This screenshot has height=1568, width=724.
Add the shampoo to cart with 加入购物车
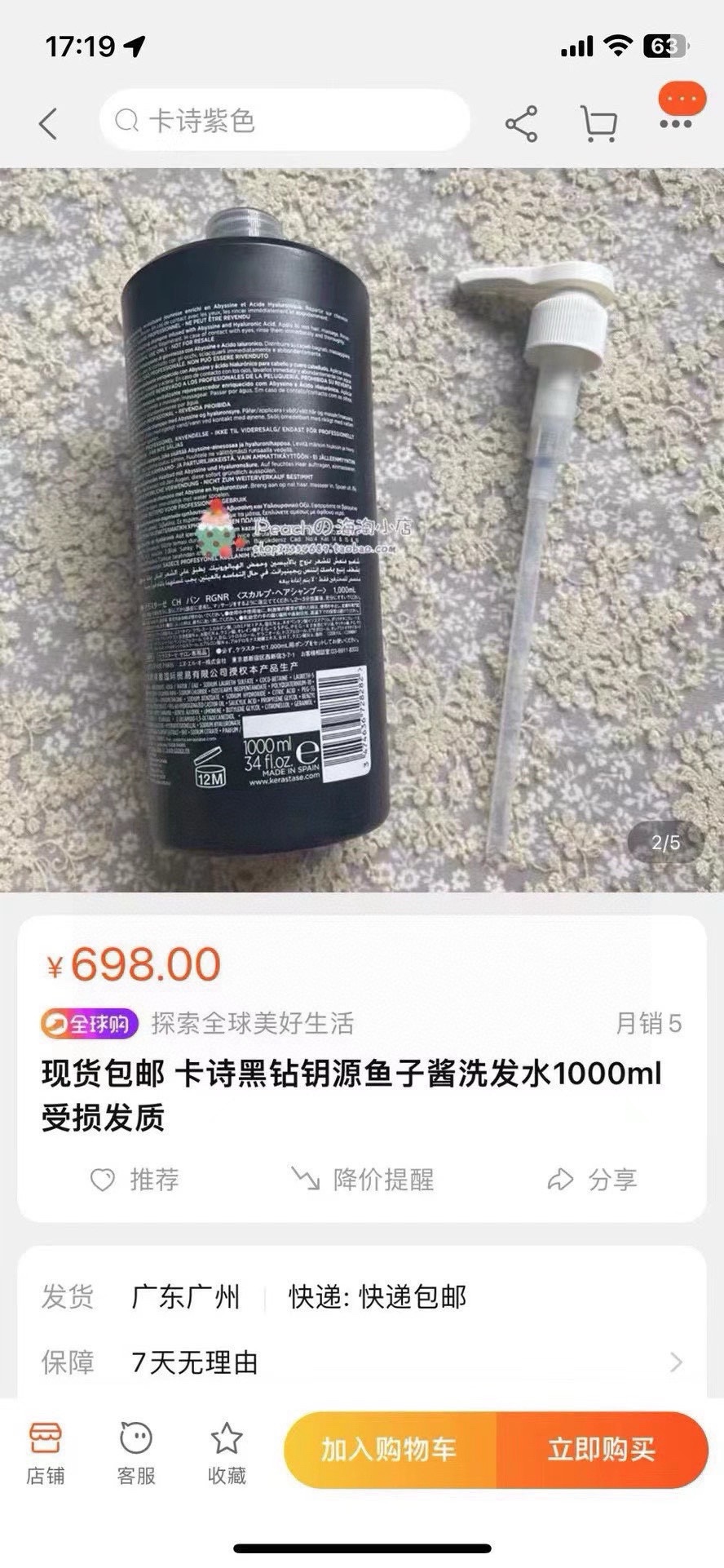390,1450
